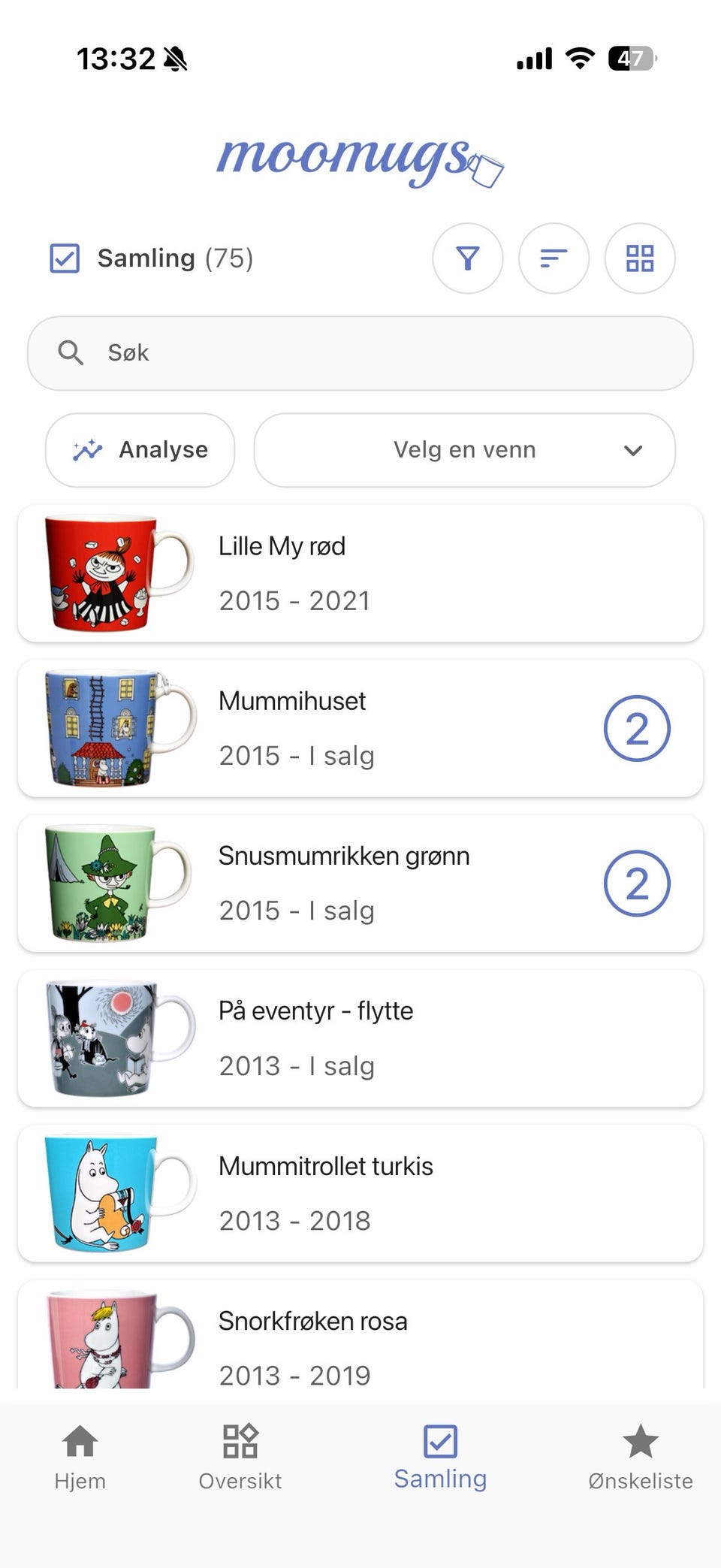Open the Analyse button
This screenshot has width=721, height=1568.
tap(140, 450)
